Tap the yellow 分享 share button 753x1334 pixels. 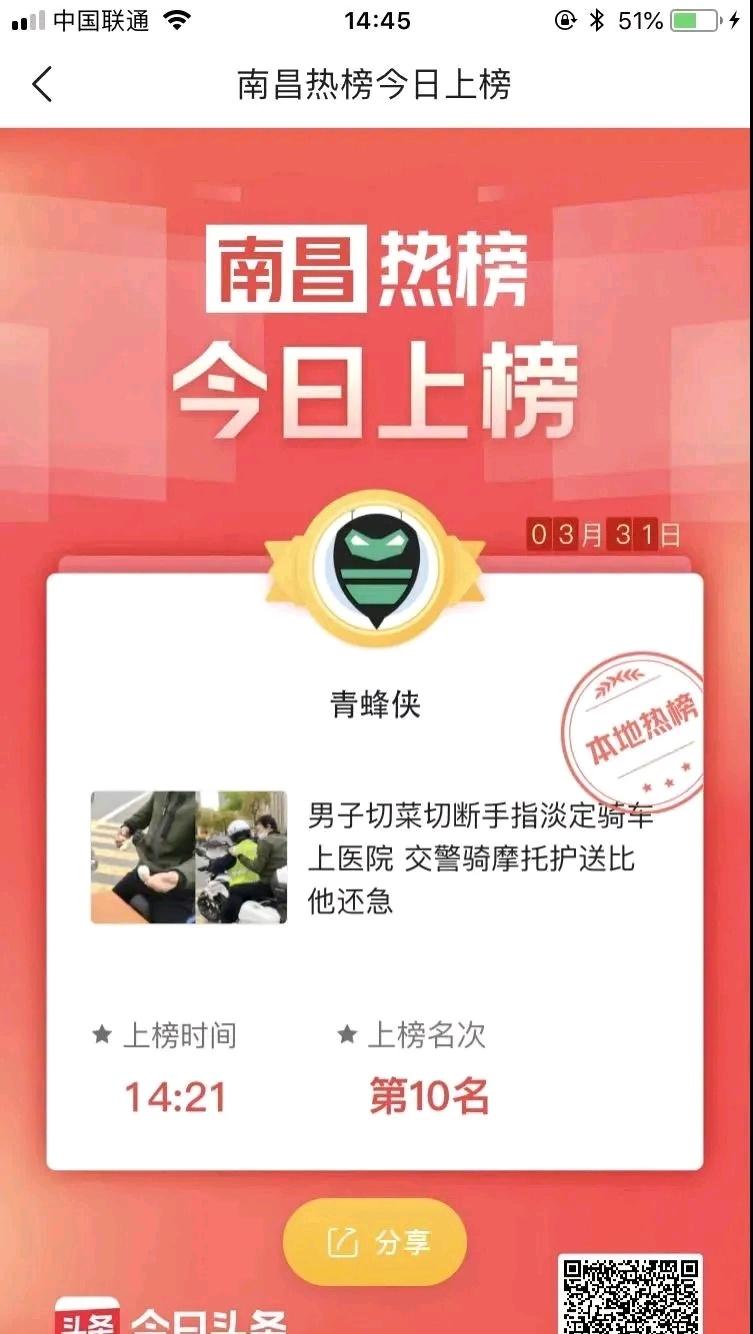click(x=375, y=1242)
